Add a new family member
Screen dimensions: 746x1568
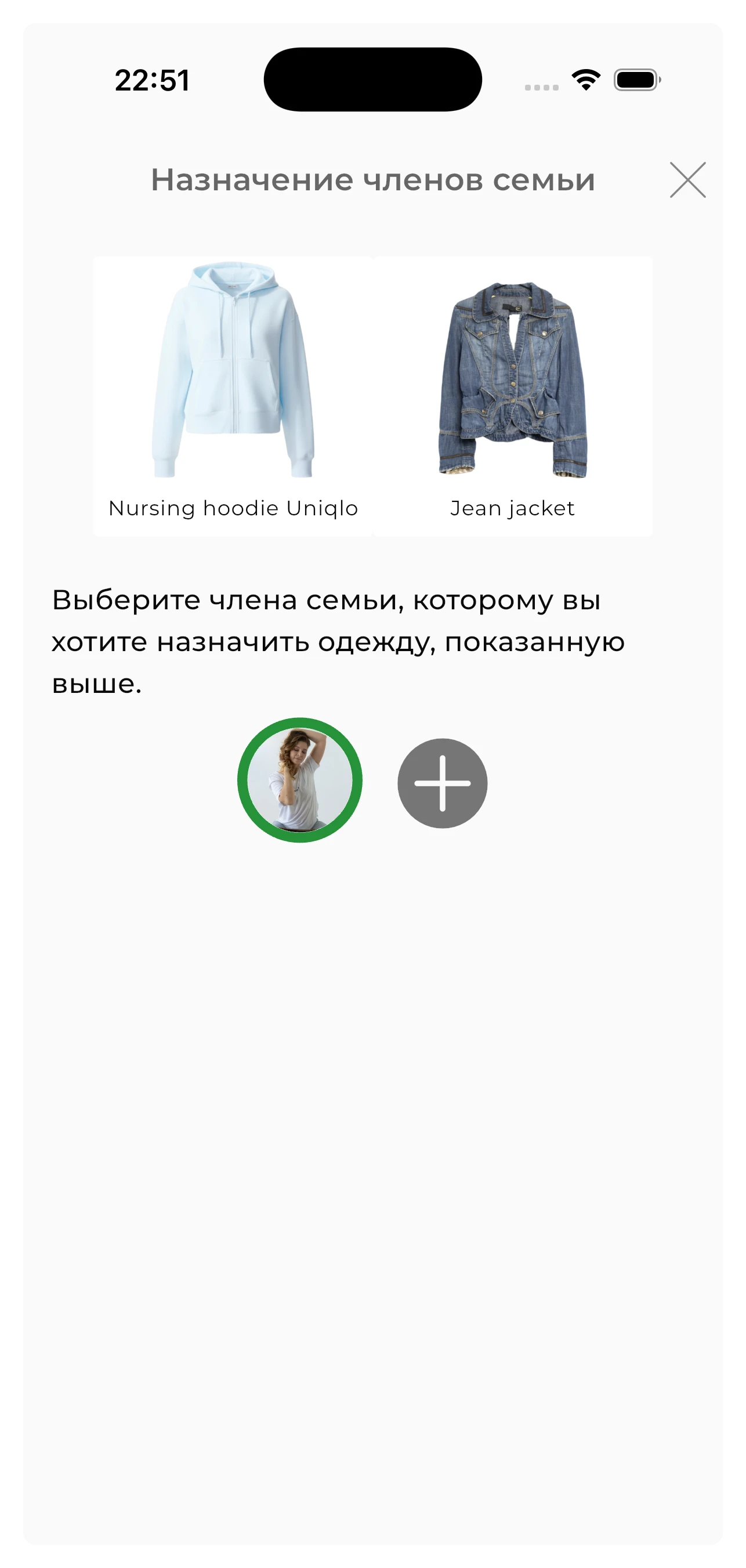pyautogui.click(x=443, y=783)
